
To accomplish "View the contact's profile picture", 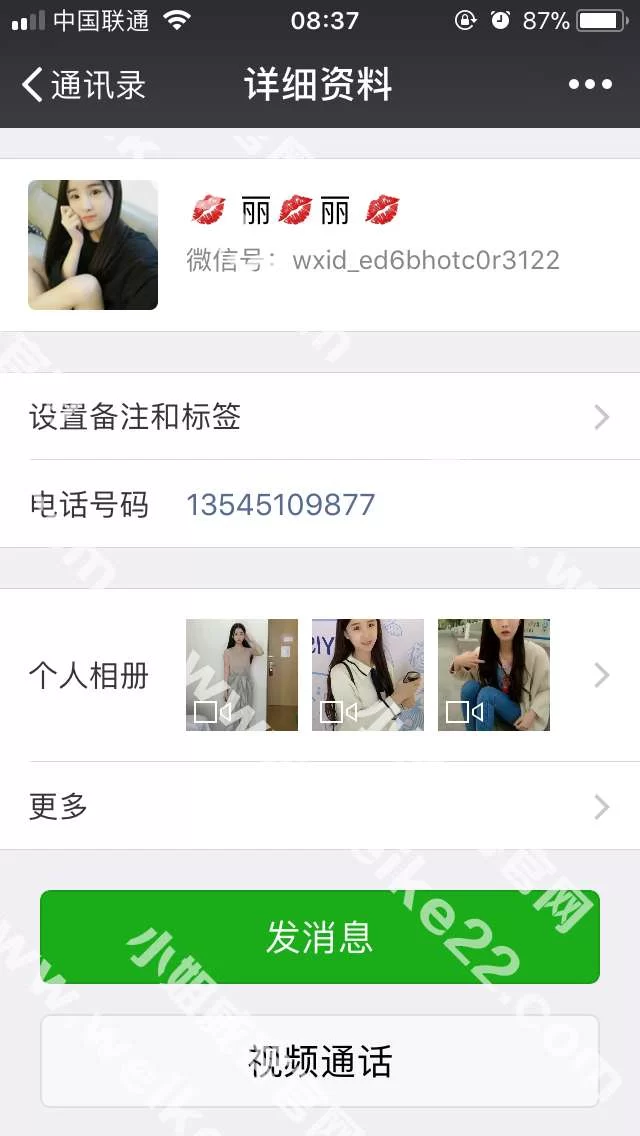I will click(93, 245).
